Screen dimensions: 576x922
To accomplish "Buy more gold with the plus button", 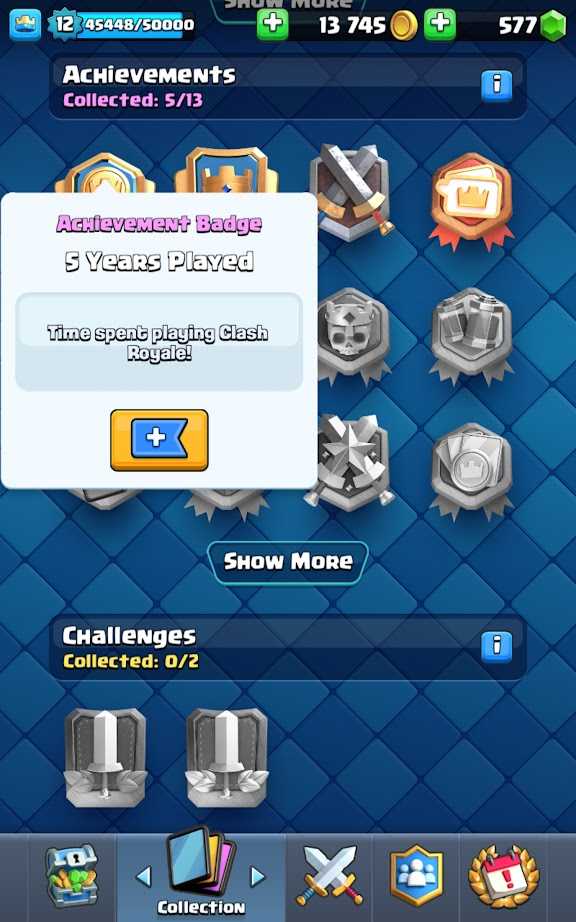I will coord(273,25).
